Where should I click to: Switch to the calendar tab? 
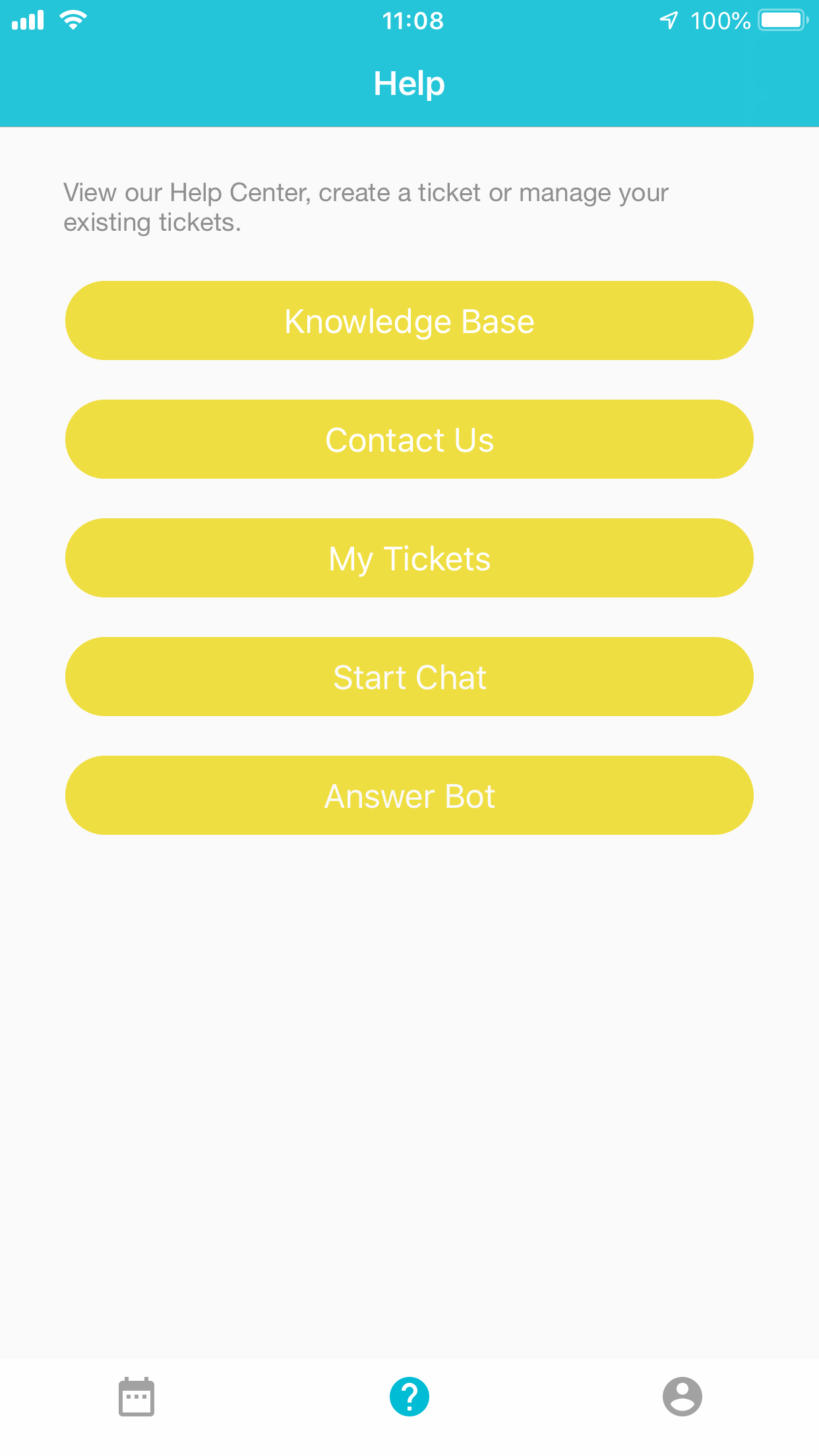pyautogui.click(x=136, y=1397)
